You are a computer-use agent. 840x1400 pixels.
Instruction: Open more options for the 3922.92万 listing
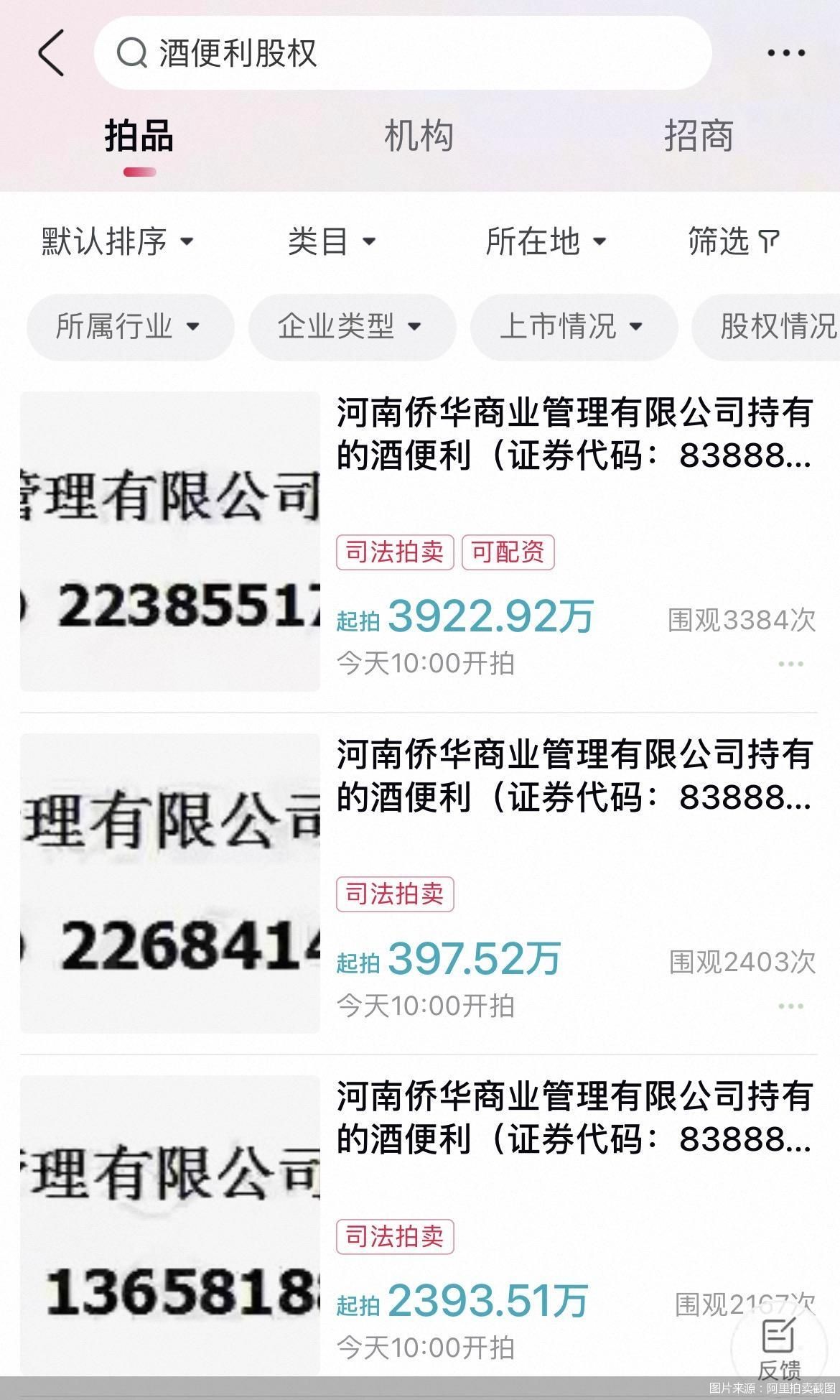click(x=790, y=664)
